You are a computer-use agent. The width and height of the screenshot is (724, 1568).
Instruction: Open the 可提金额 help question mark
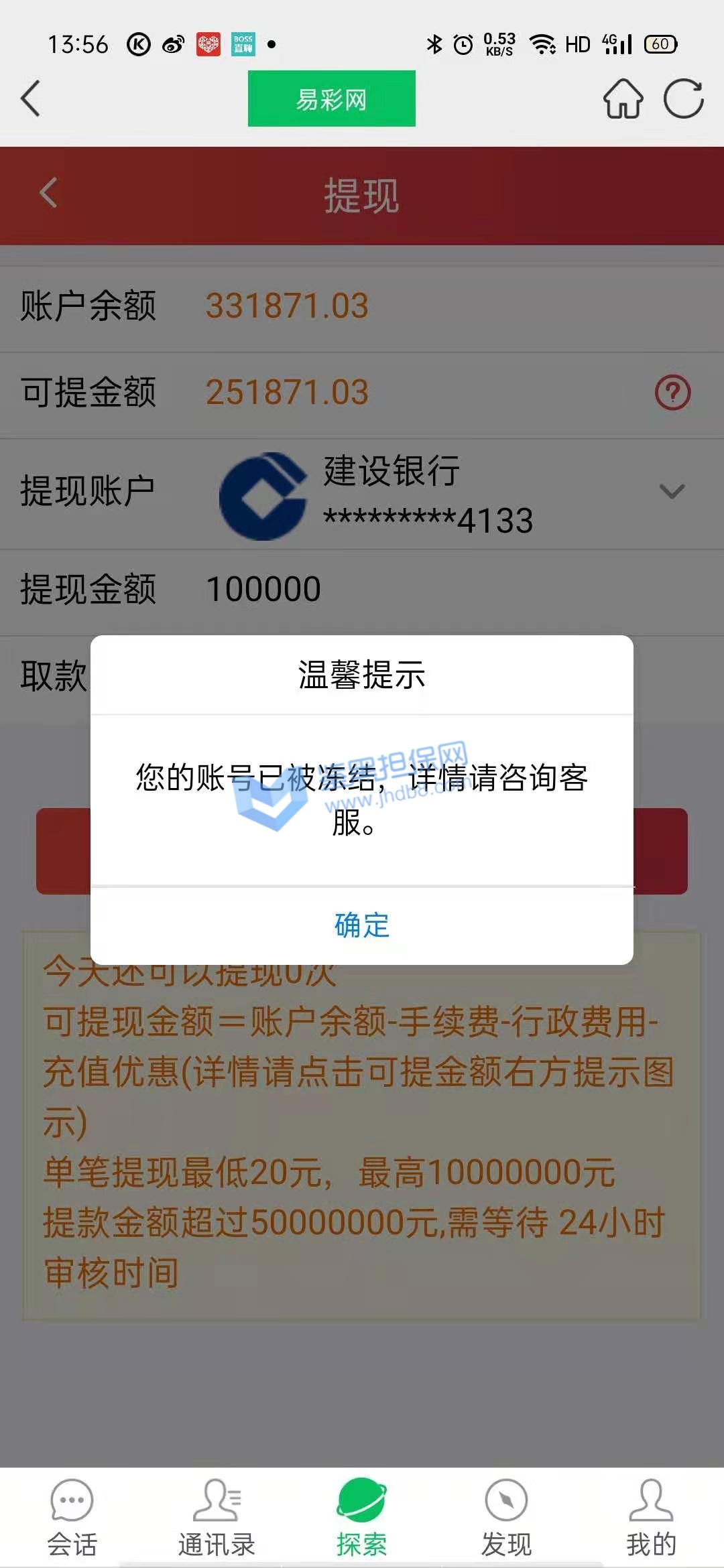pos(672,393)
